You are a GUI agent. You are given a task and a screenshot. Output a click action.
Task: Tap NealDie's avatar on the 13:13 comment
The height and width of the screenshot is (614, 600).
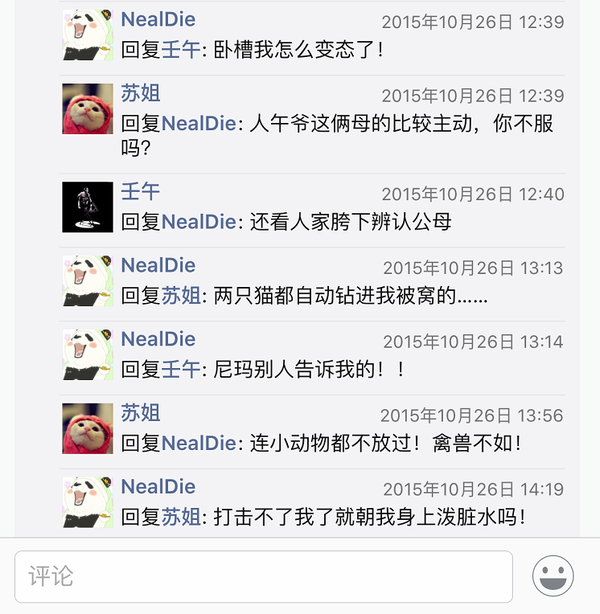[88, 281]
